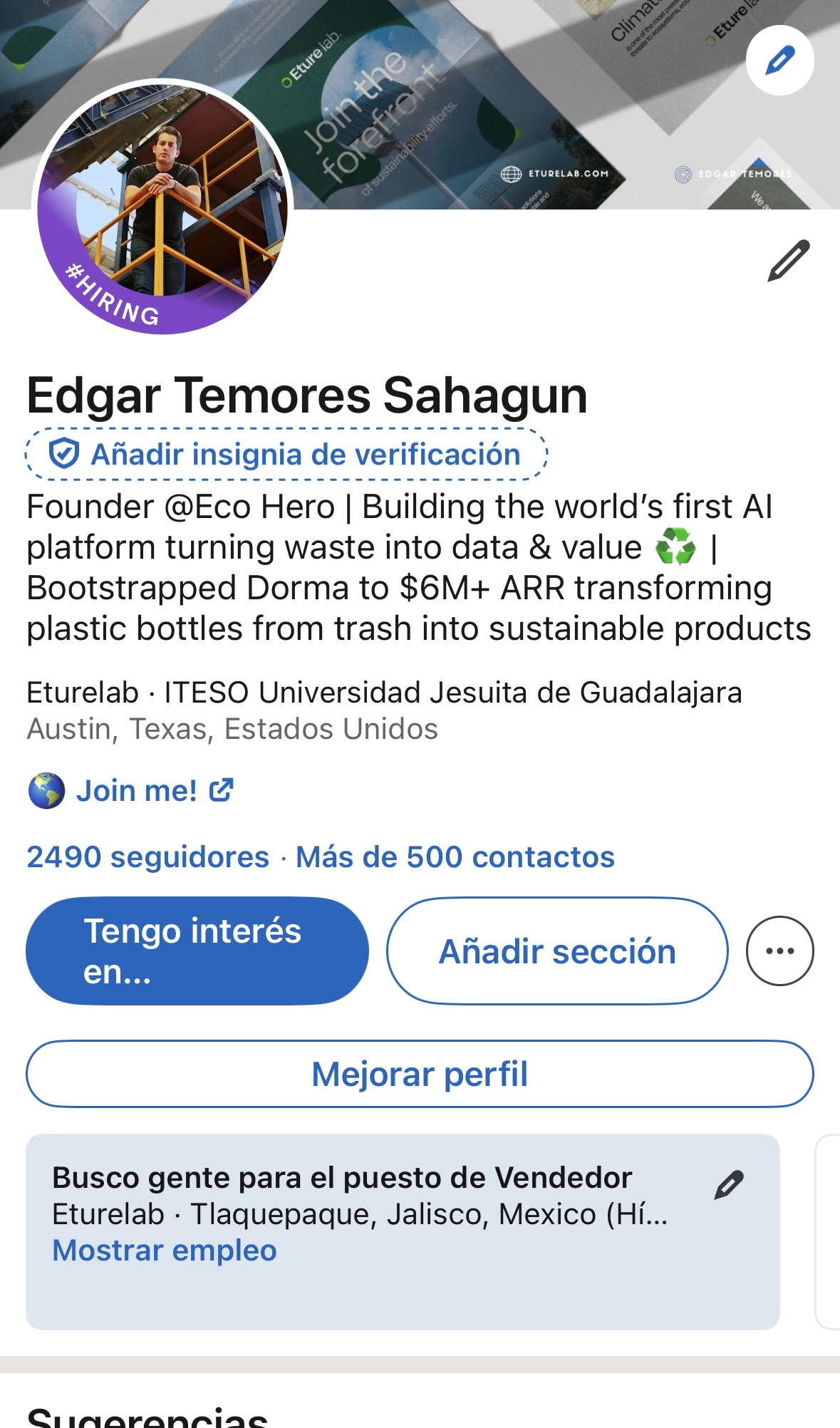Edit profile intro with pencil icon
Image resolution: width=840 pixels, height=1428 pixels.
[x=789, y=261]
